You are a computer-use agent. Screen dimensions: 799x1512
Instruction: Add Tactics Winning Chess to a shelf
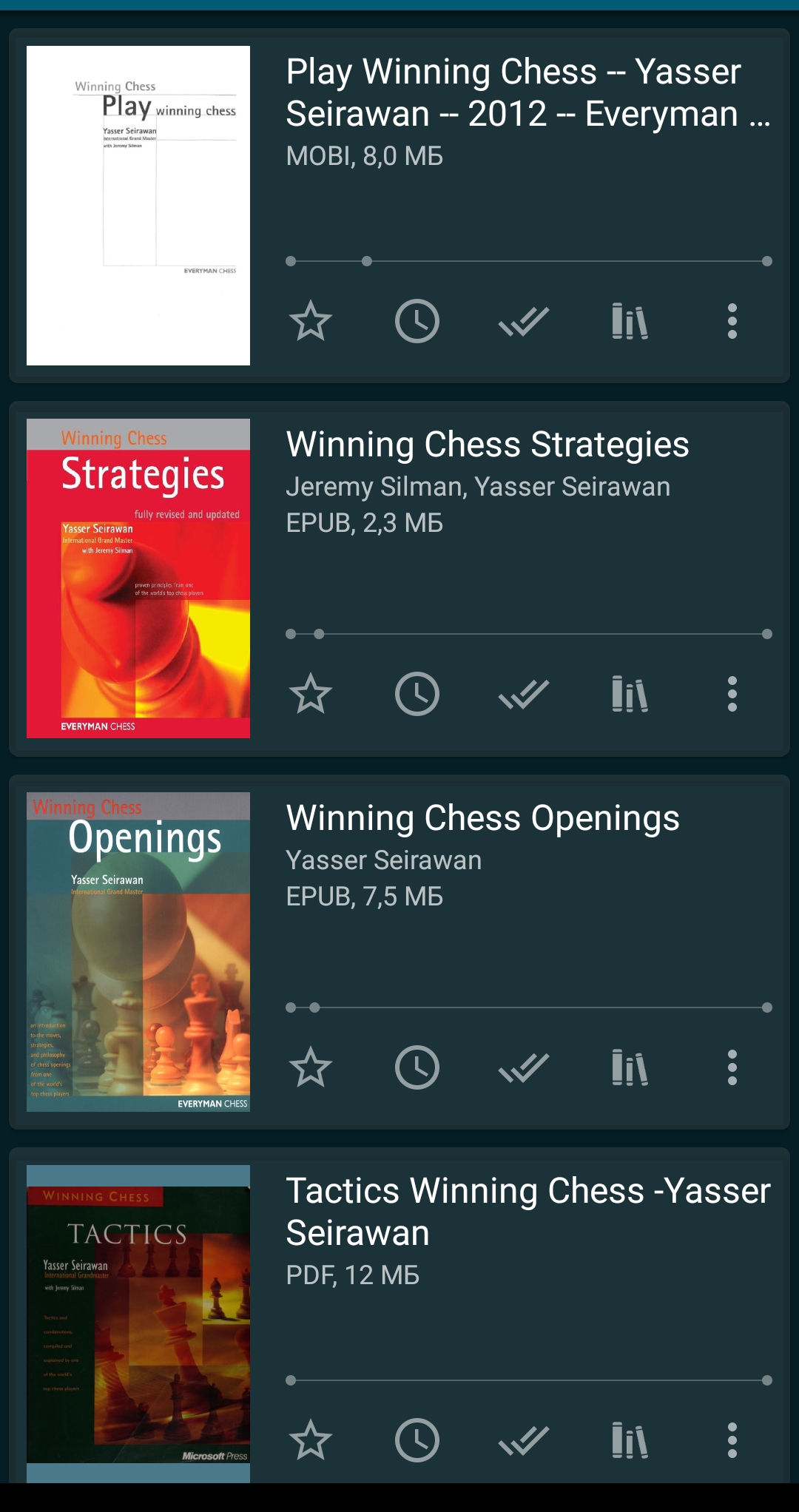630,1440
